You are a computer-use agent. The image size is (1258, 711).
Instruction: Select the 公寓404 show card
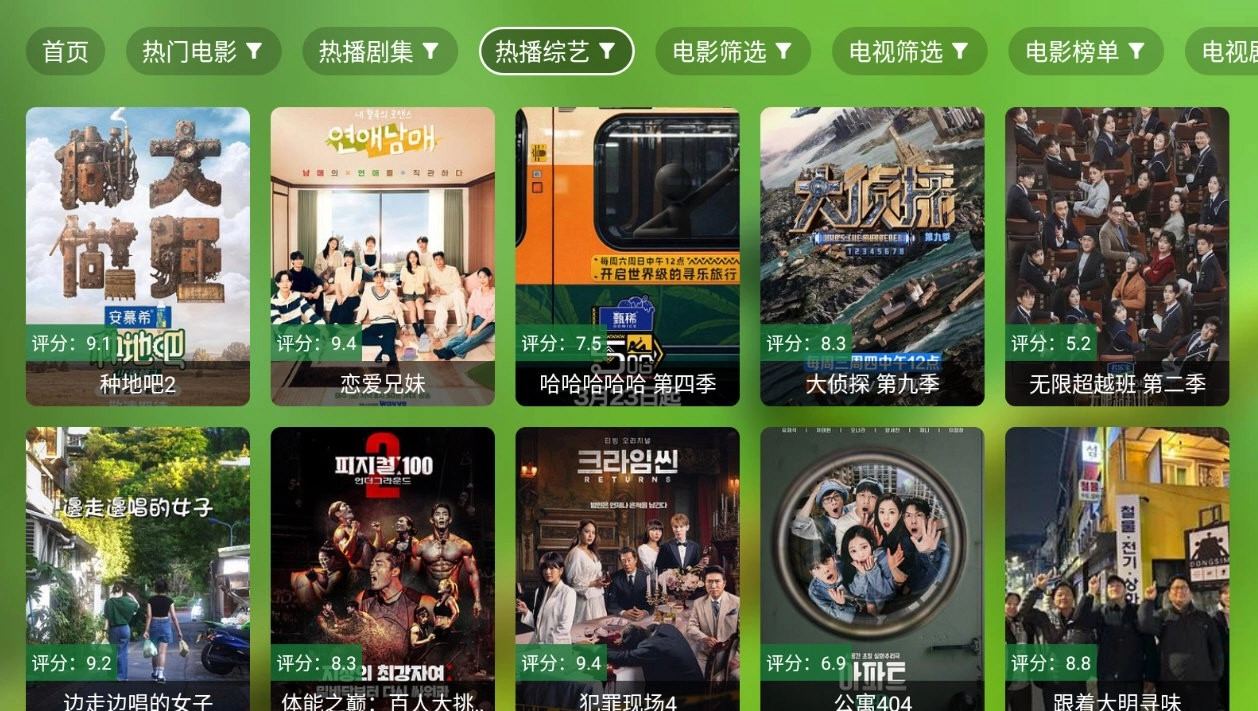pyautogui.click(x=872, y=568)
